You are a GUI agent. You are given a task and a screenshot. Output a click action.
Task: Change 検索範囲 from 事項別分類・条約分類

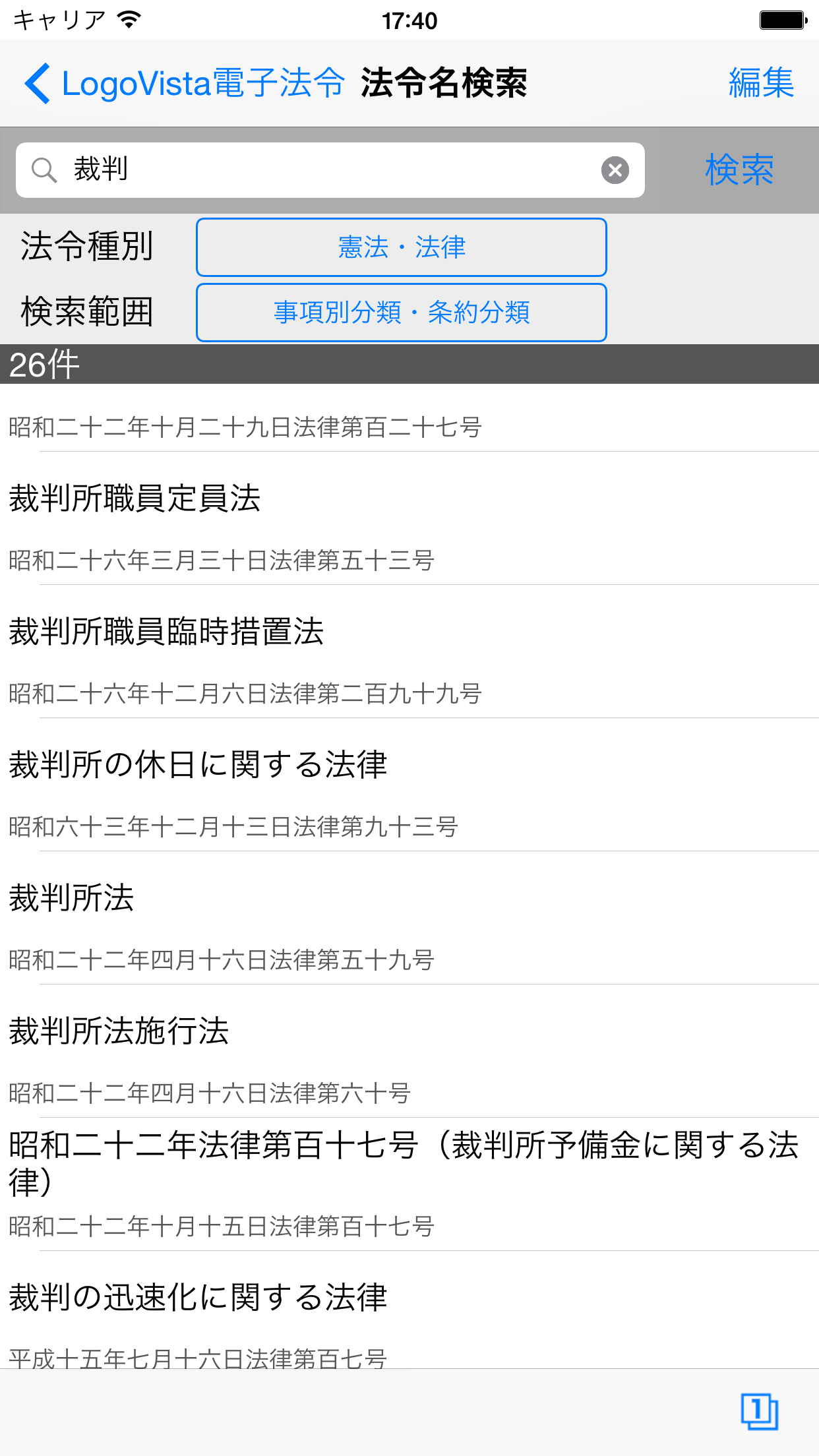coord(401,313)
